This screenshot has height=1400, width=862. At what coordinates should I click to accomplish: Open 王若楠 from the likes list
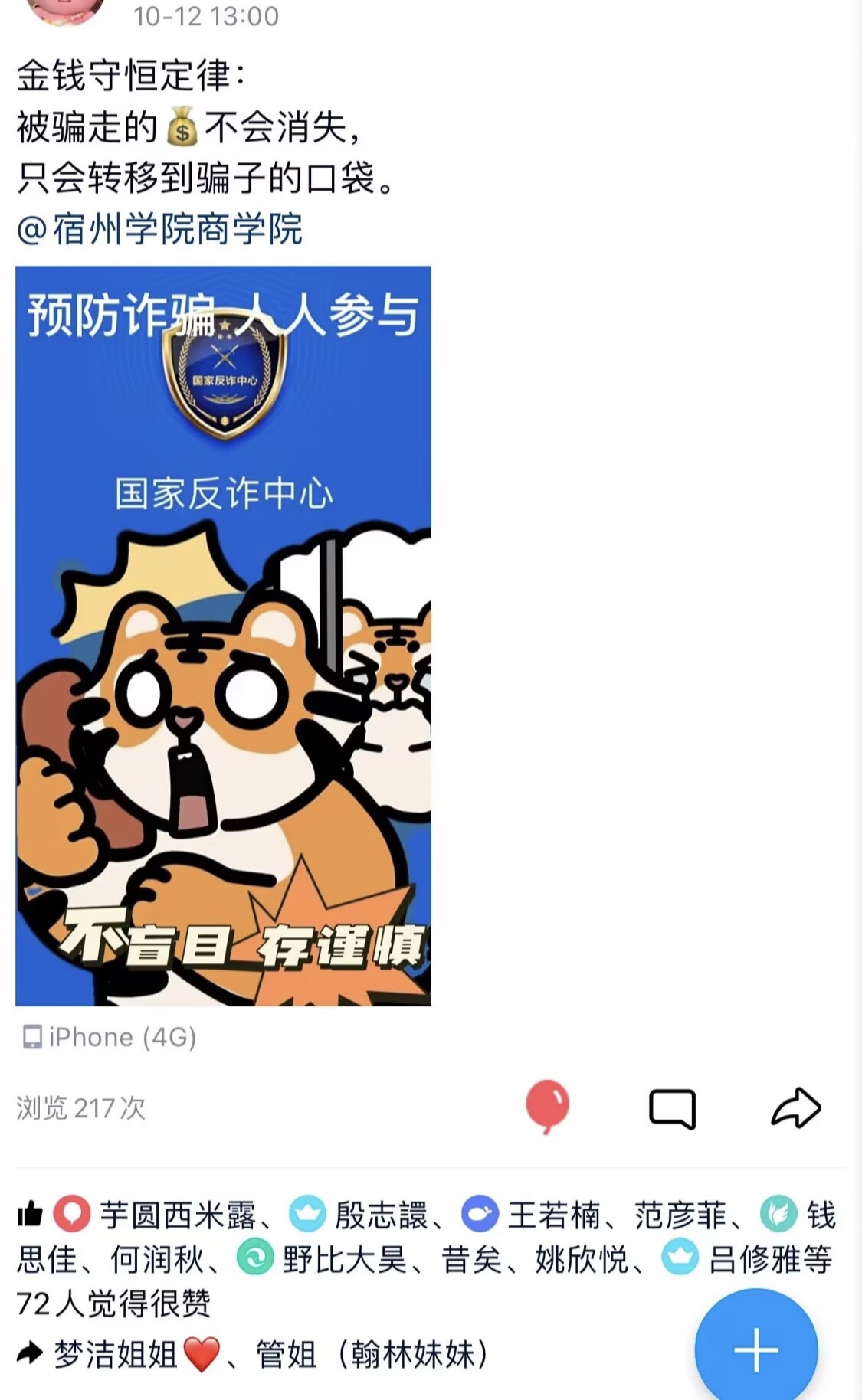[x=555, y=1215]
